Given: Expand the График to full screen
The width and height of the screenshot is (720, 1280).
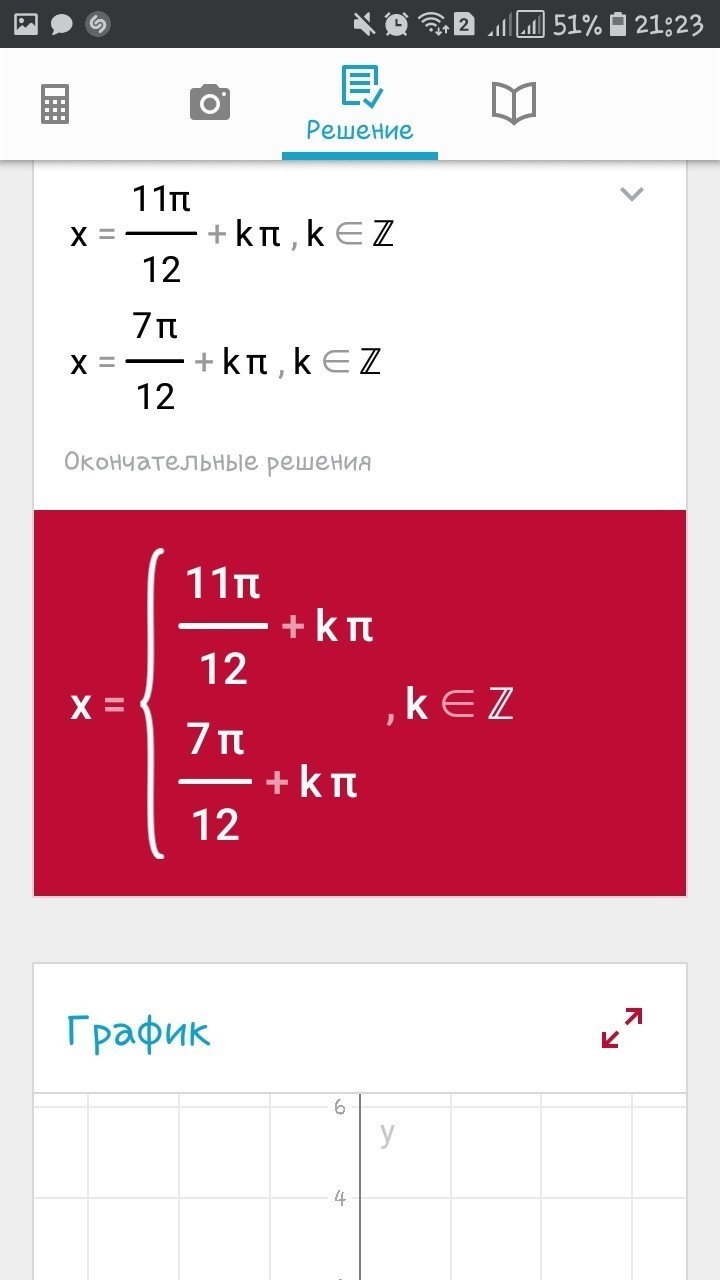Looking at the screenshot, I should pyautogui.click(x=622, y=1028).
